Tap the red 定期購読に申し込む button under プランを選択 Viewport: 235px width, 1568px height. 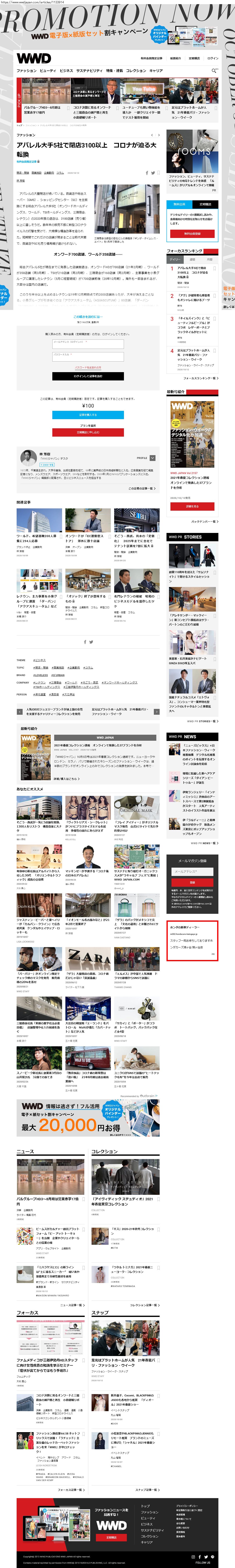(88, 432)
